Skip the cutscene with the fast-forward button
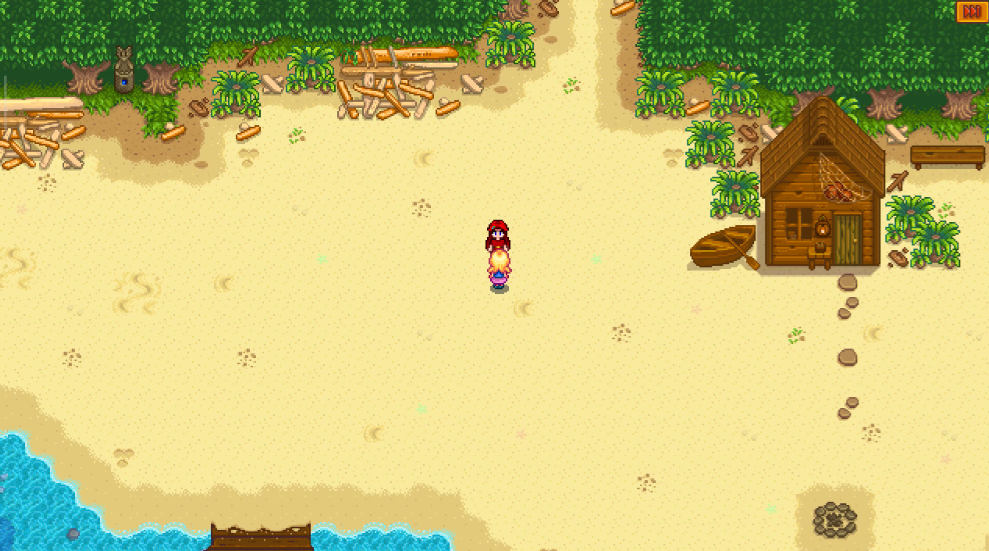 (970, 12)
